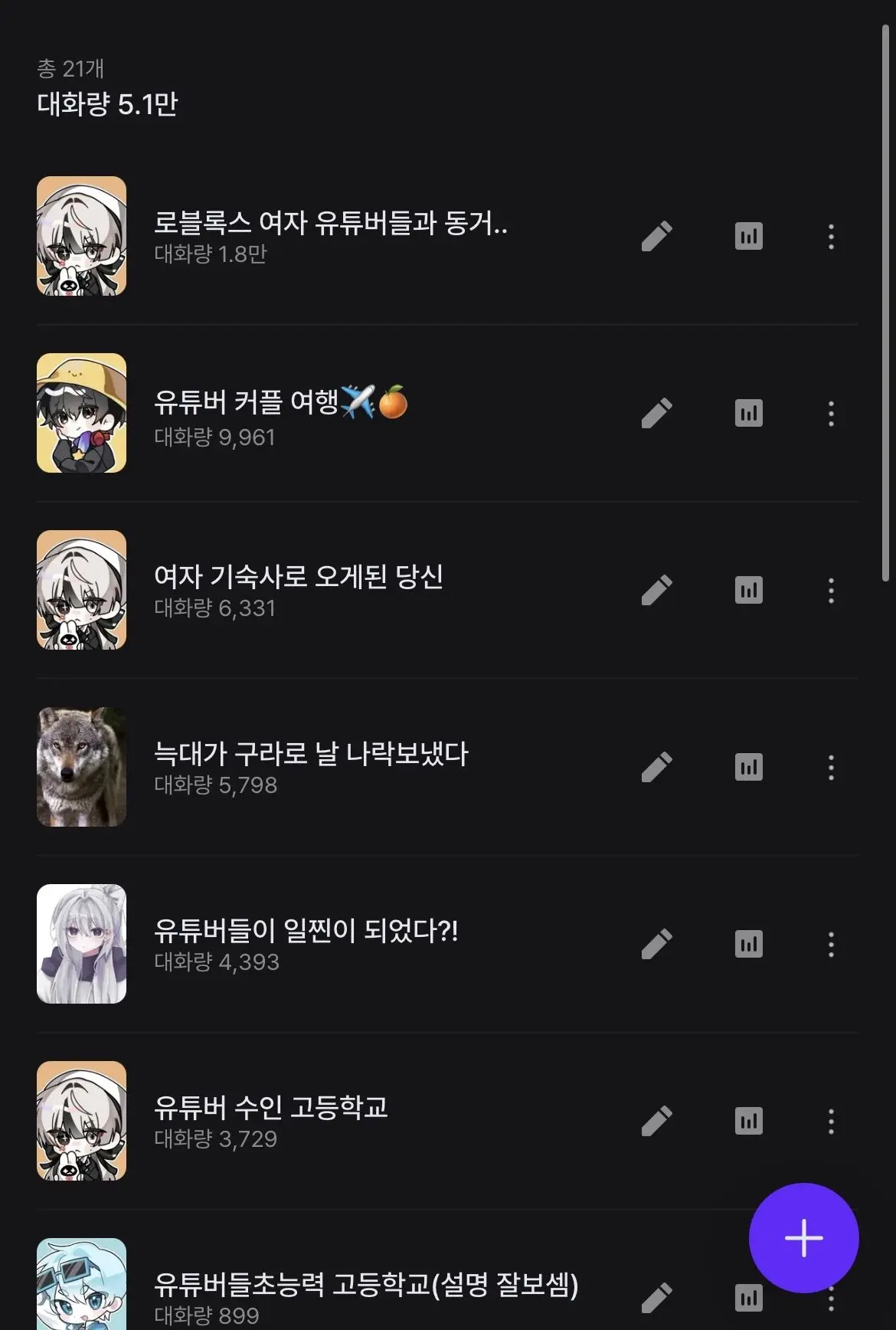The width and height of the screenshot is (896, 1330).
Task: Edit the '유튜버 수인 고등학교' entry
Action: (x=656, y=1121)
